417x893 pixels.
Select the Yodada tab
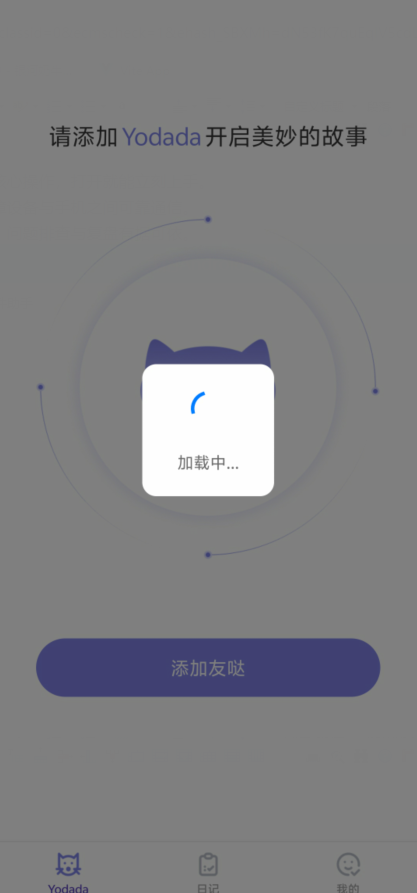pos(68,871)
